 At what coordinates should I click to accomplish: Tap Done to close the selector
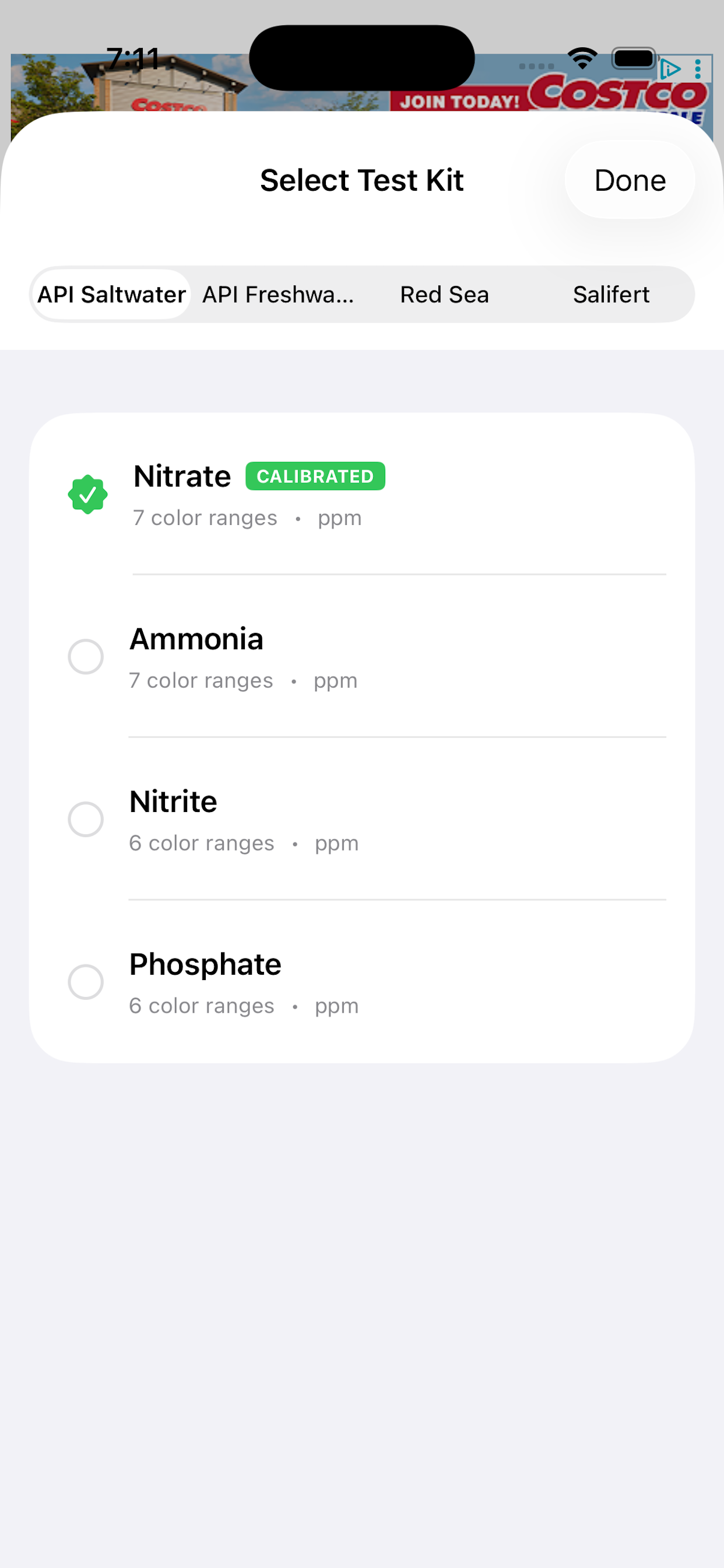[x=629, y=180]
